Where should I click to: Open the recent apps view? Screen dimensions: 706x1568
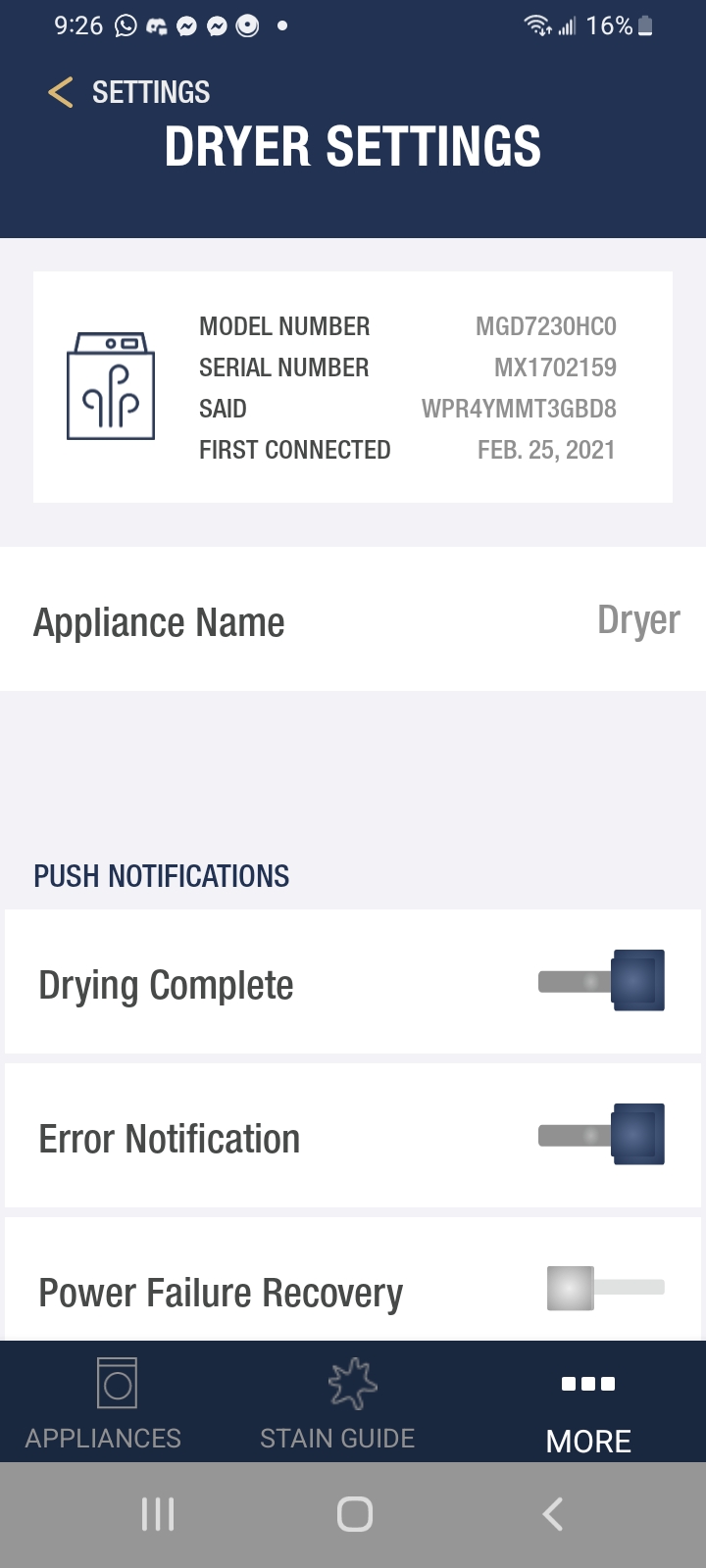[x=158, y=1514]
